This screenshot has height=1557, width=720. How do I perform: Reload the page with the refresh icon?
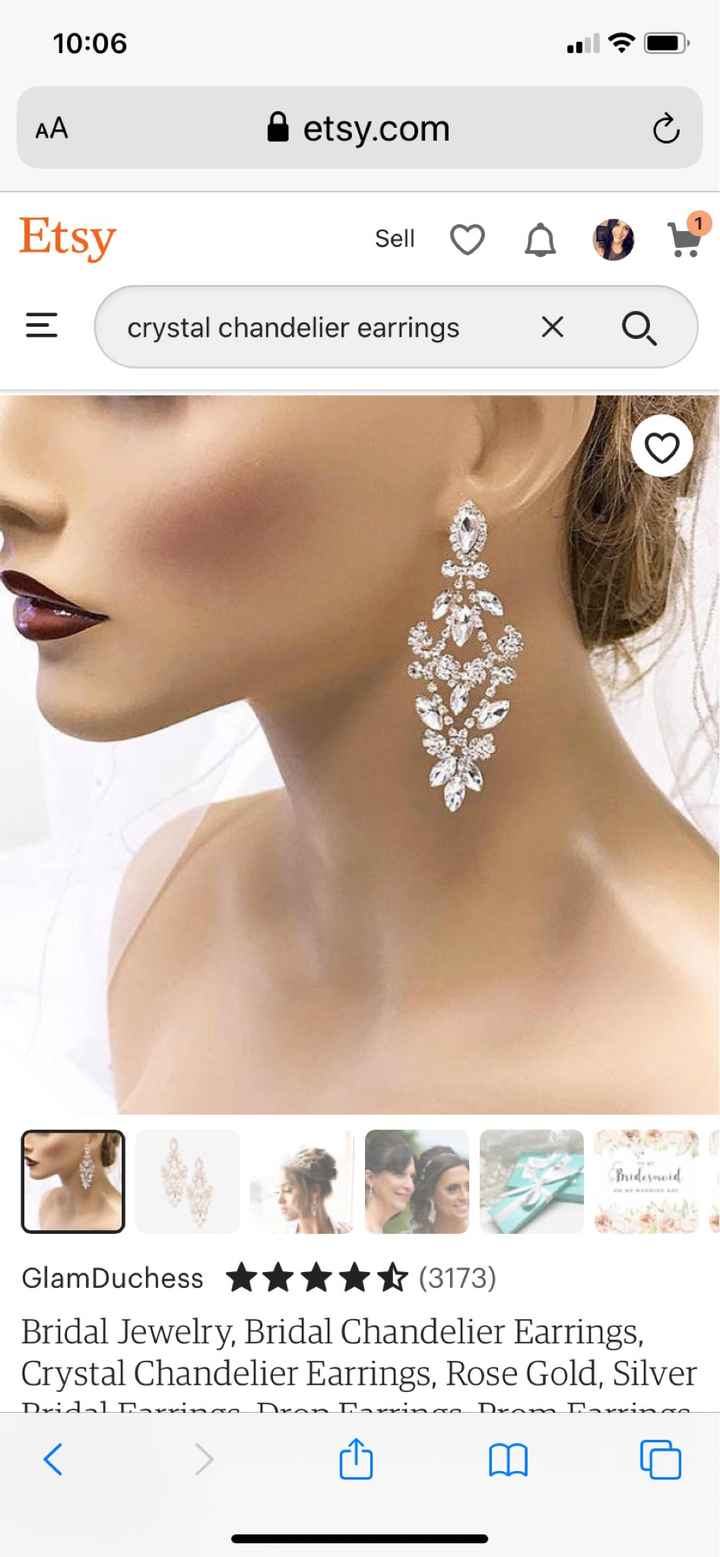[x=666, y=127]
